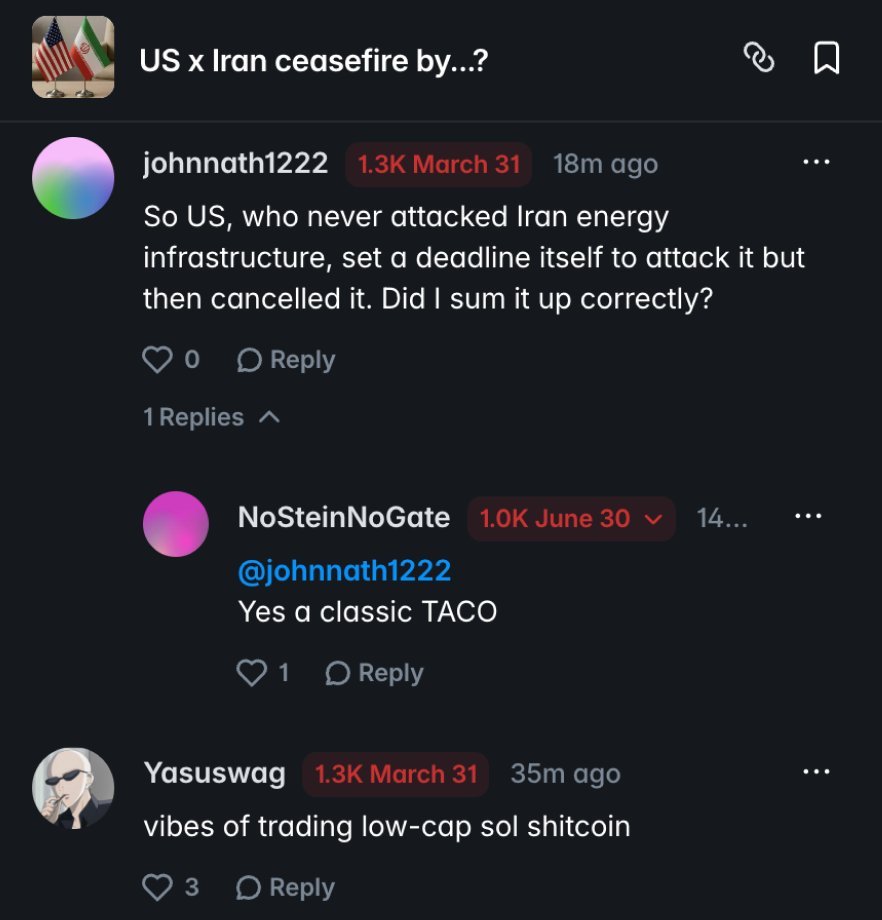Open the @johnnath1222 mention link

tap(344, 569)
